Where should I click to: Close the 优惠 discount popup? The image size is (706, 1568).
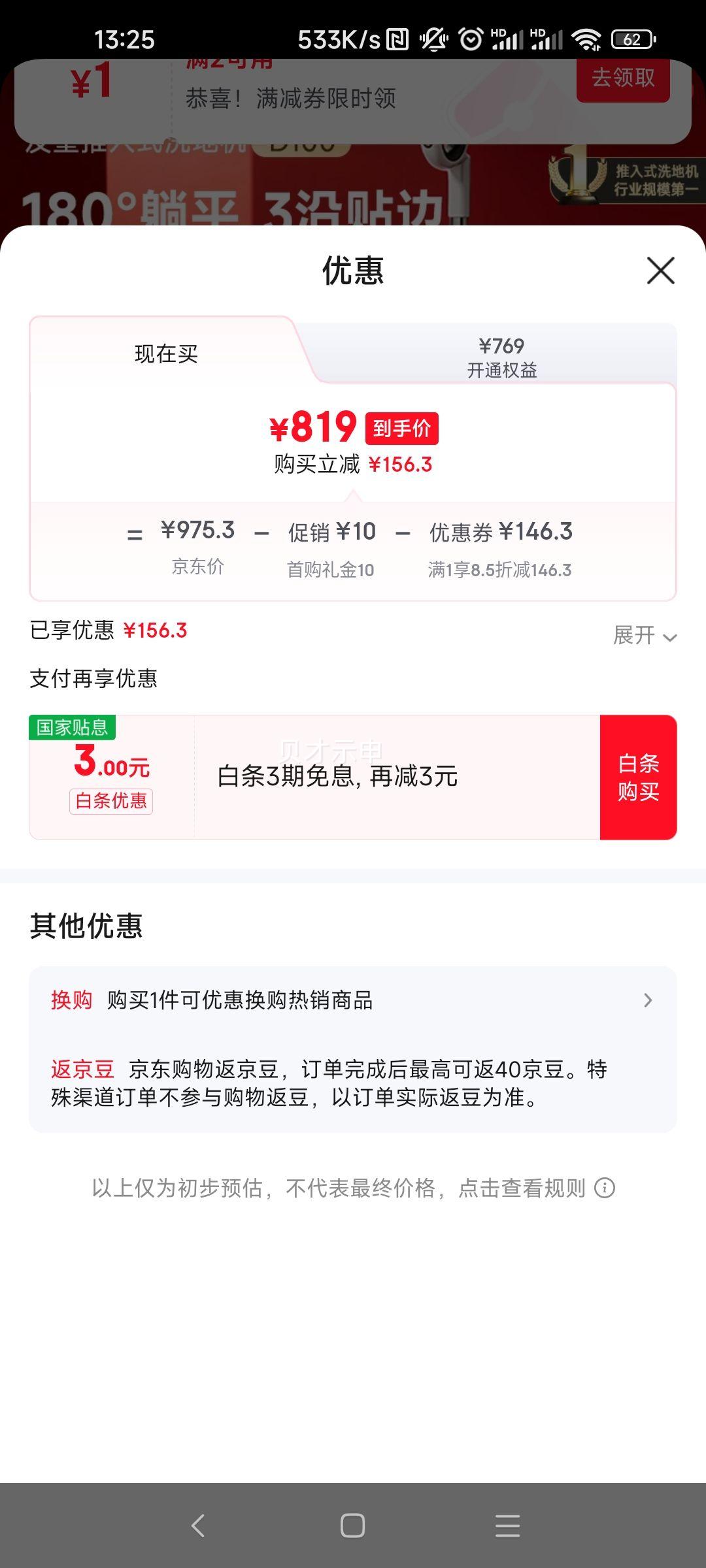coord(662,271)
